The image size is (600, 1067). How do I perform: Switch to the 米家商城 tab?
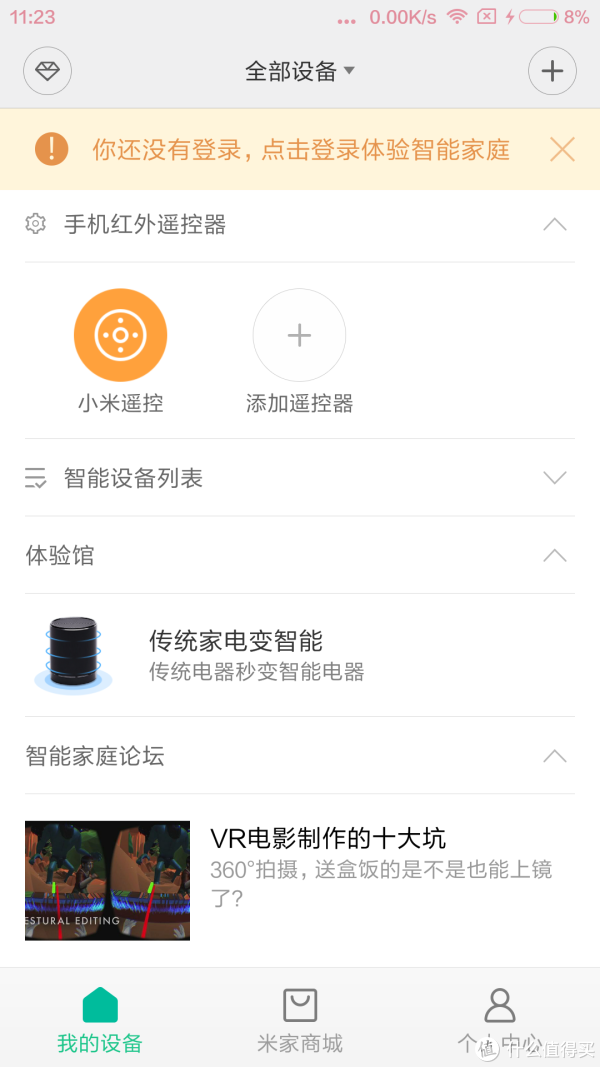click(300, 1018)
